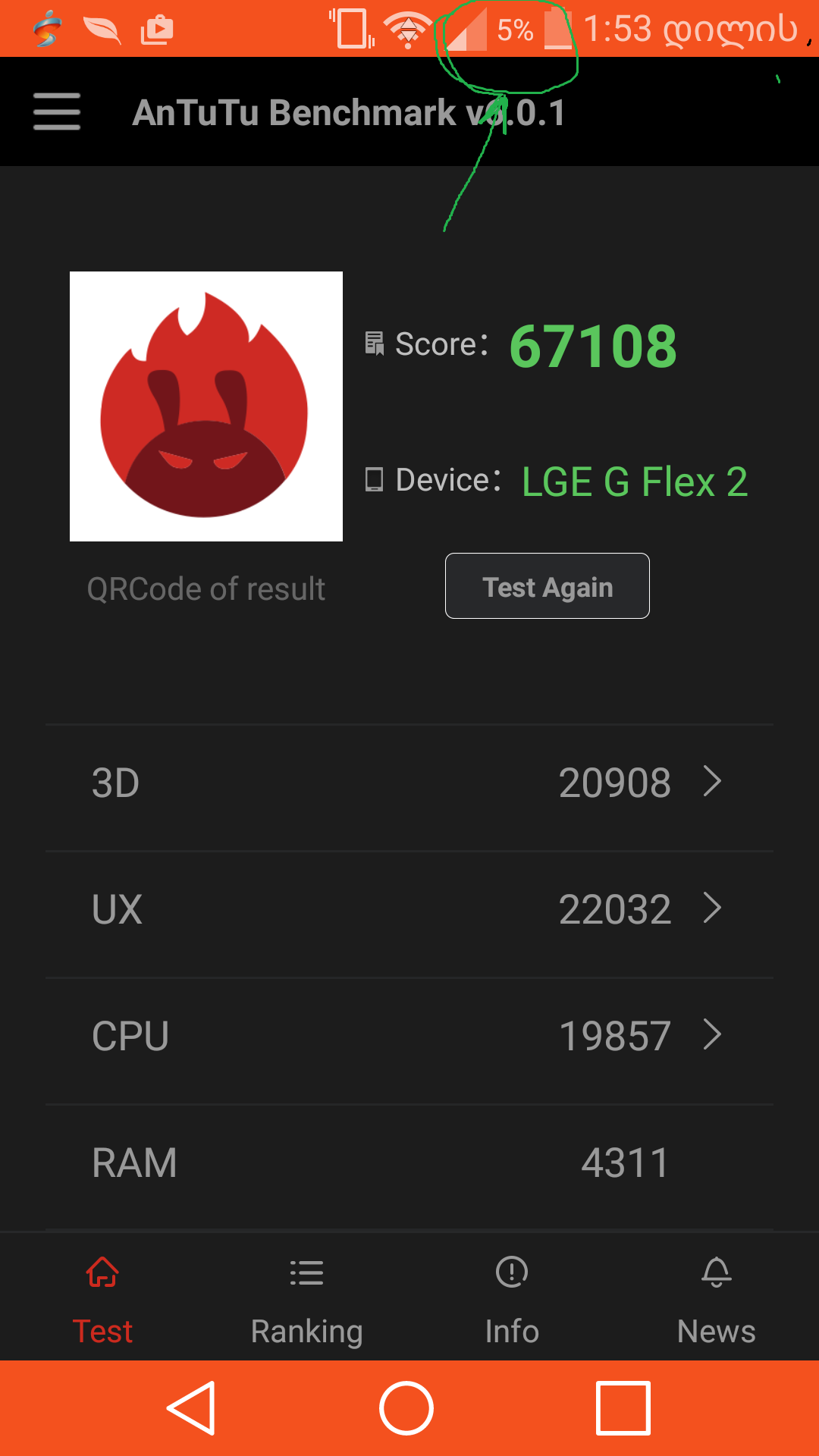Expand the UX score breakdown

(409, 909)
